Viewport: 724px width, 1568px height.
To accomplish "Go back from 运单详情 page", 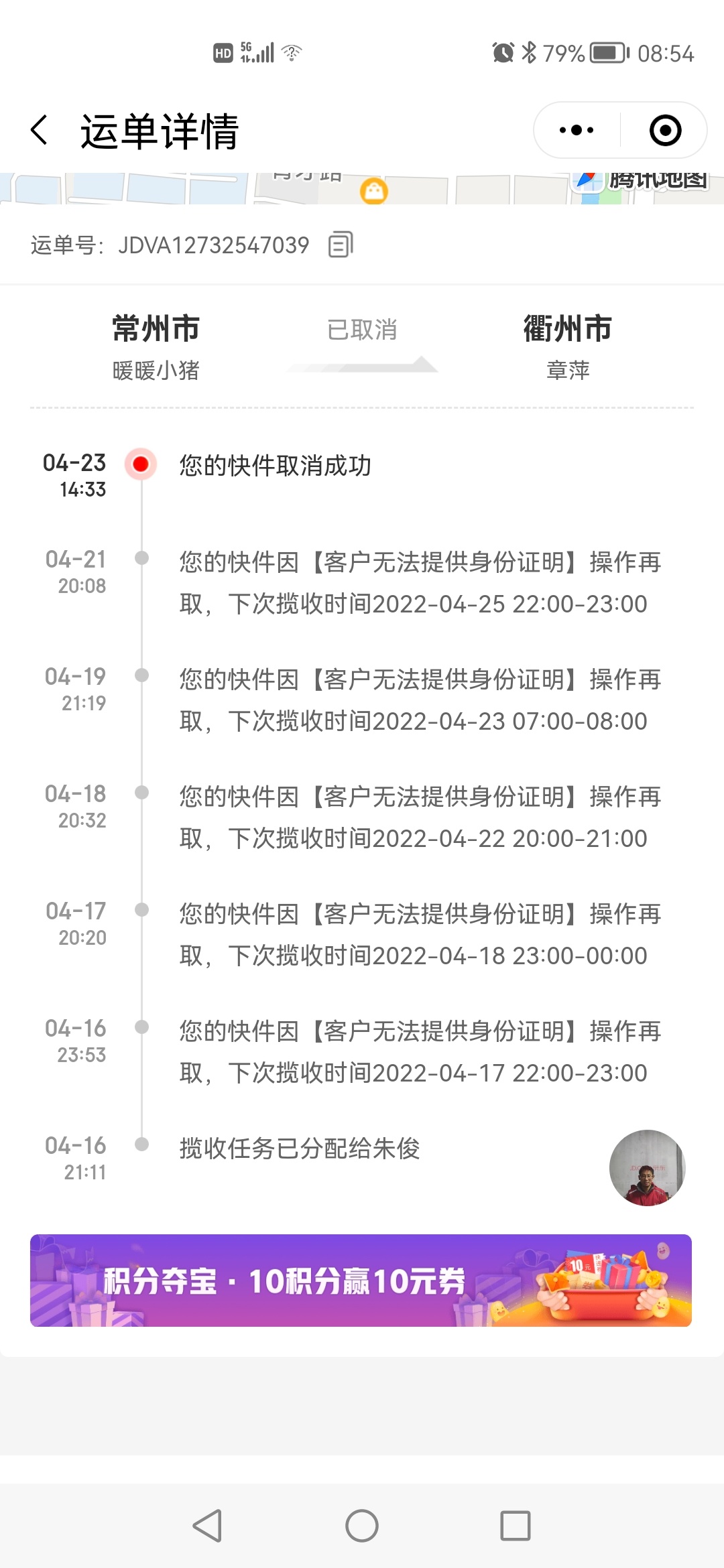I will pos(40,130).
